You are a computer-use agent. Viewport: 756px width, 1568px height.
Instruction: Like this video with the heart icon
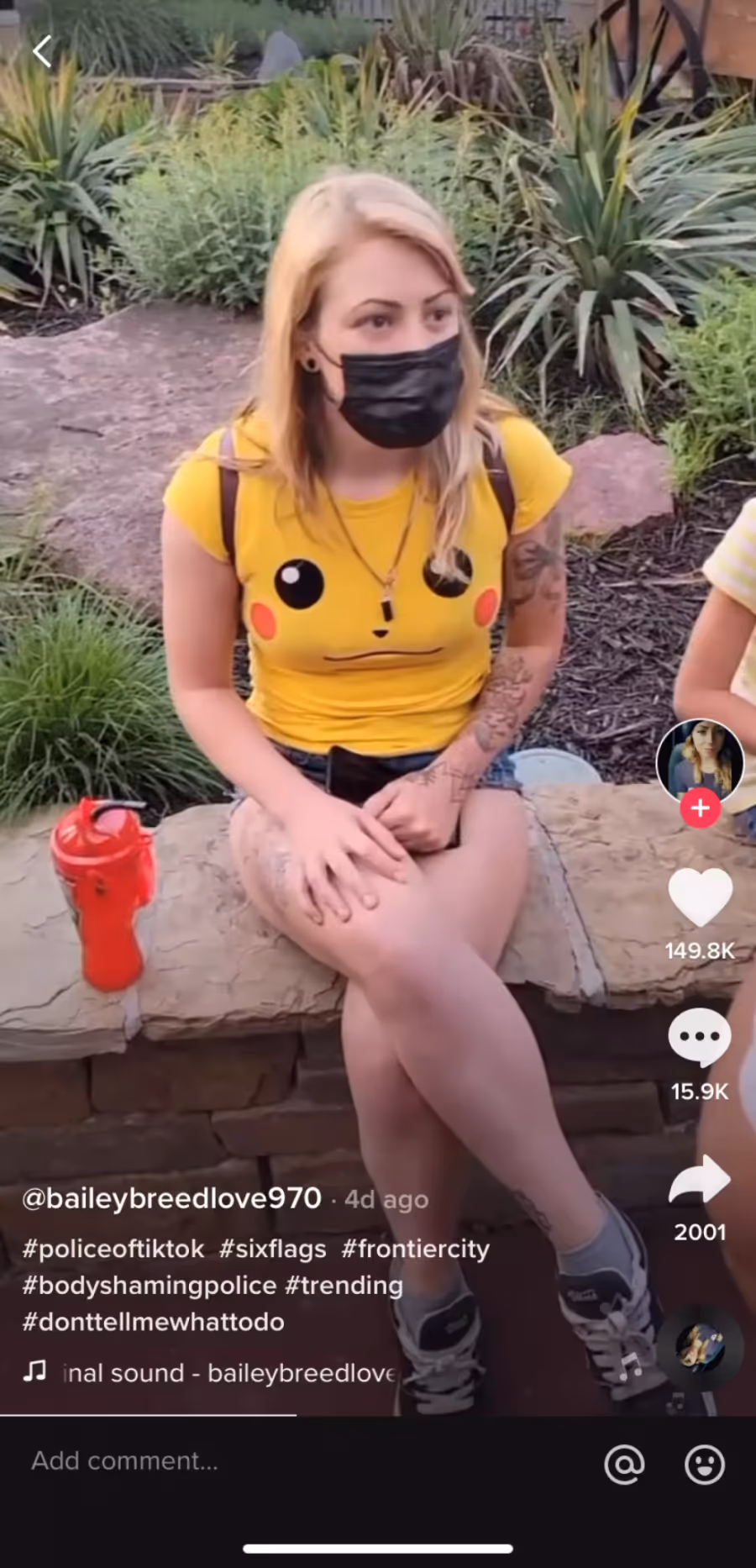[700, 897]
